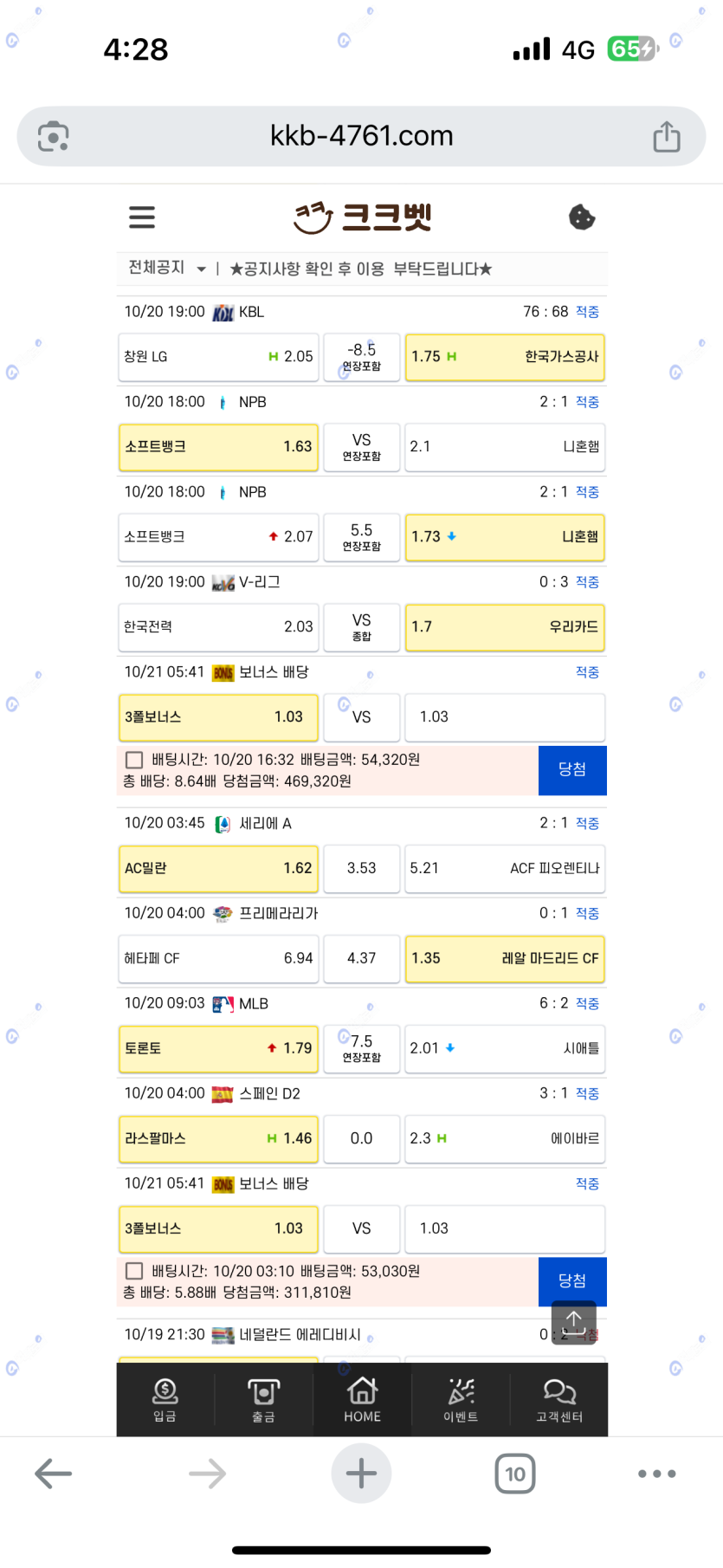Open the browser's more options menu
The height and width of the screenshot is (1568, 723).
point(656,1474)
